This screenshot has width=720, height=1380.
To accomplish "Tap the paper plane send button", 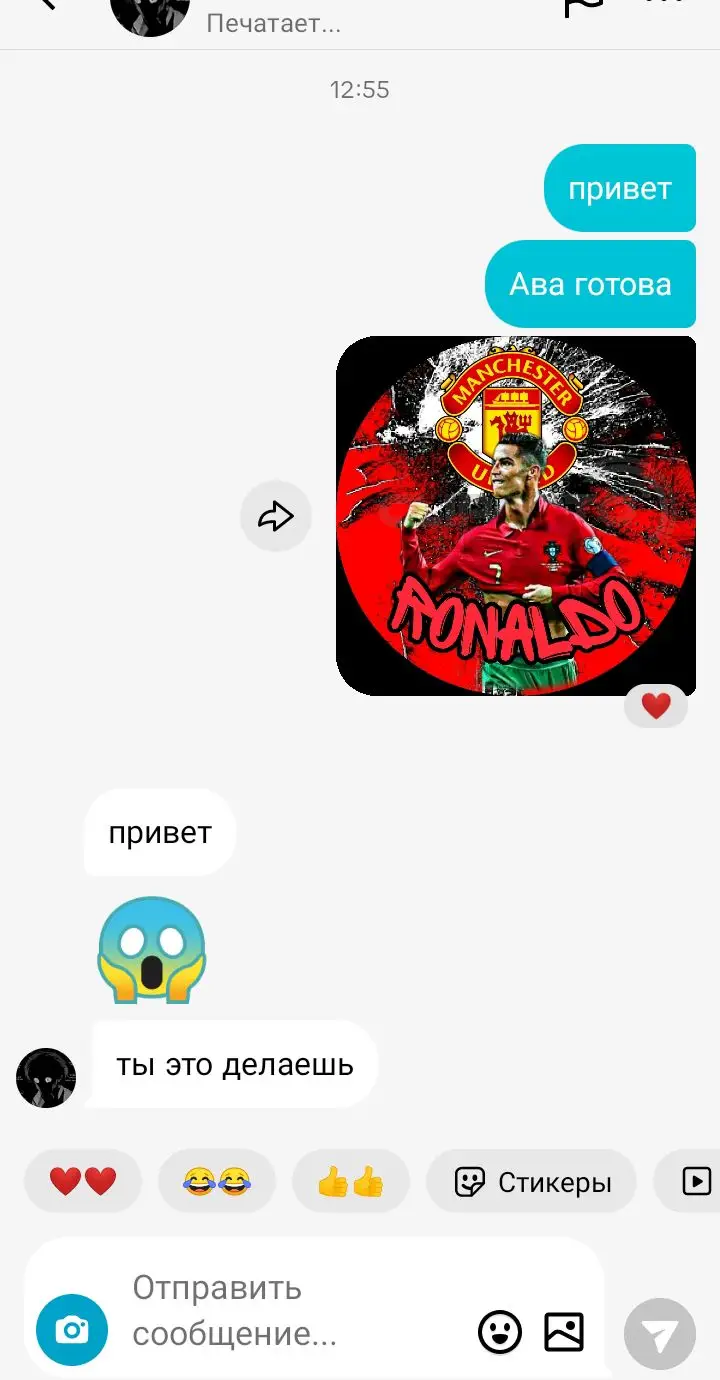I will 660,1334.
